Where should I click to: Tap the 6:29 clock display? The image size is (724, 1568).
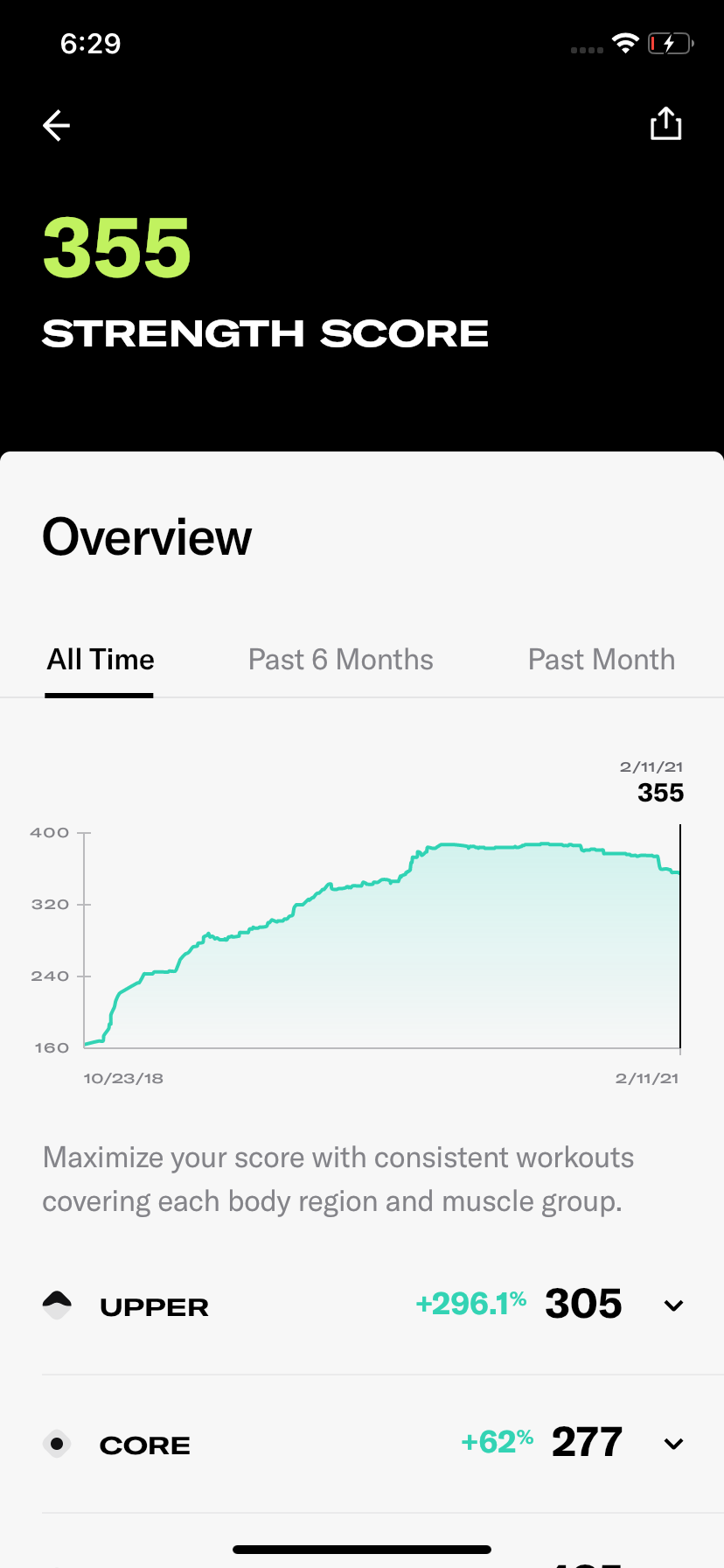pyautogui.click(x=91, y=43)
